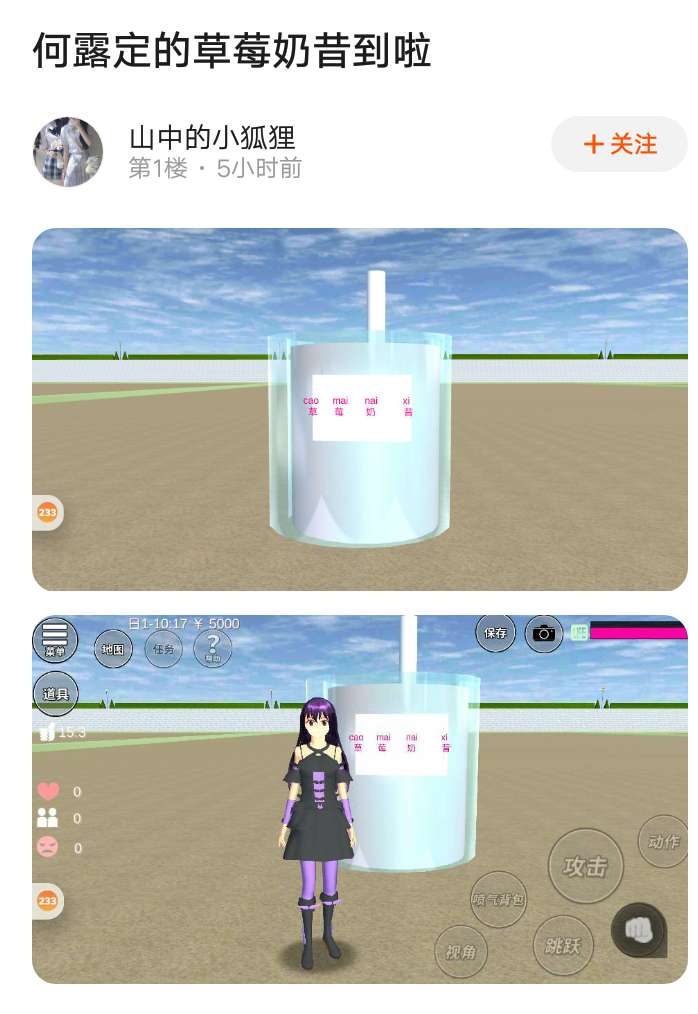The height and width of the screenshot is (1014, 698).
Task: View the first milkshake cup image
Action: point(360,410)
